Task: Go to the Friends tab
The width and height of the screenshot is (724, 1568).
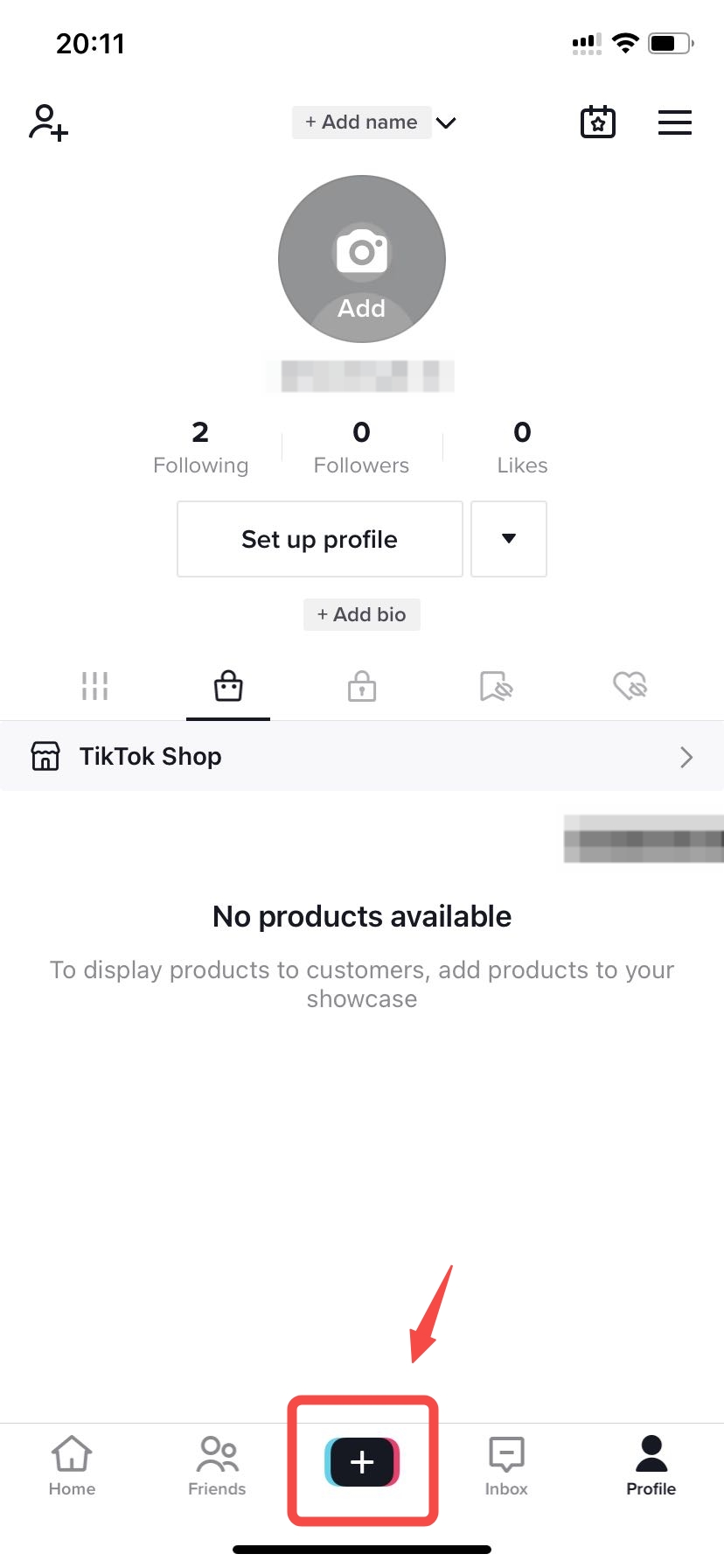Action: (x=217, y=1466)
